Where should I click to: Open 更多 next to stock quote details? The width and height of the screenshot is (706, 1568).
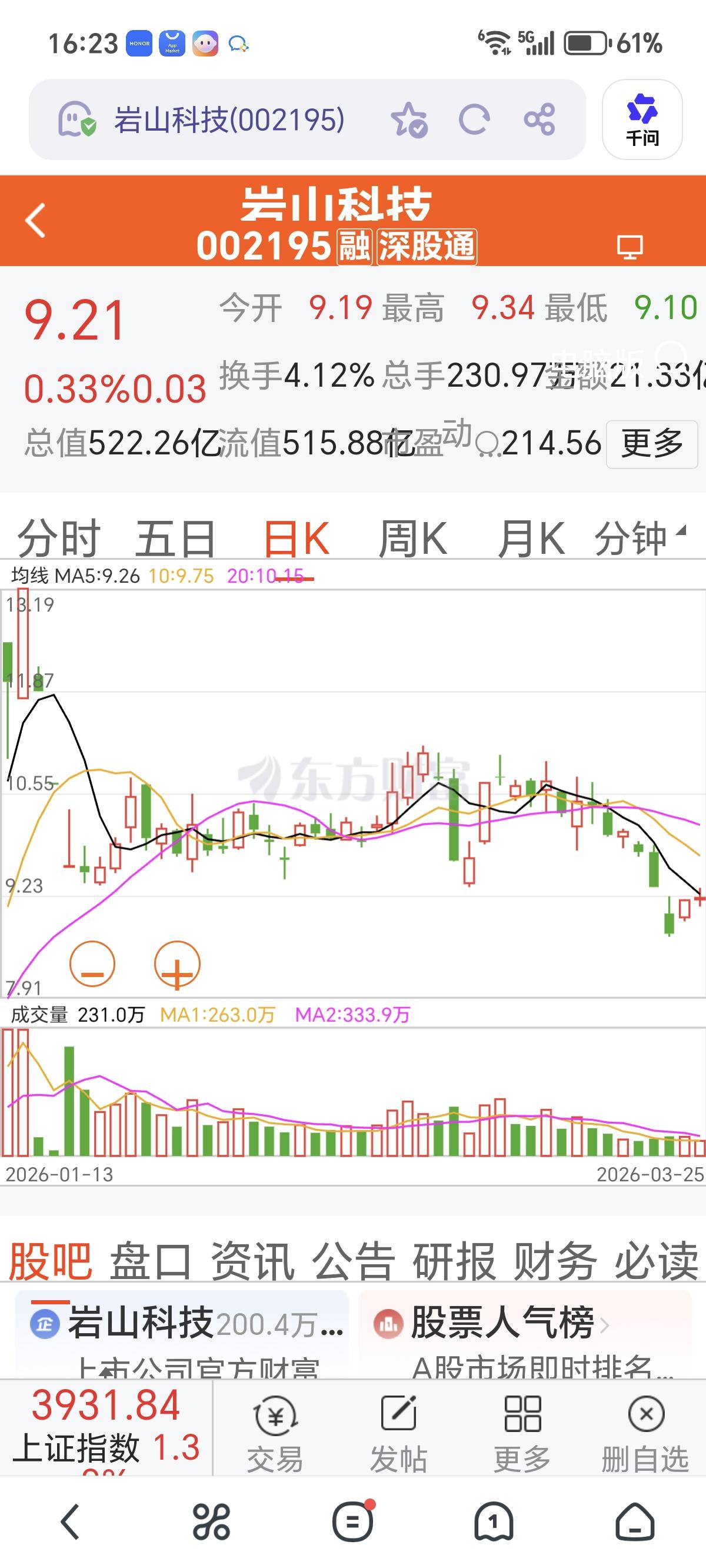(x=652, y=445)
